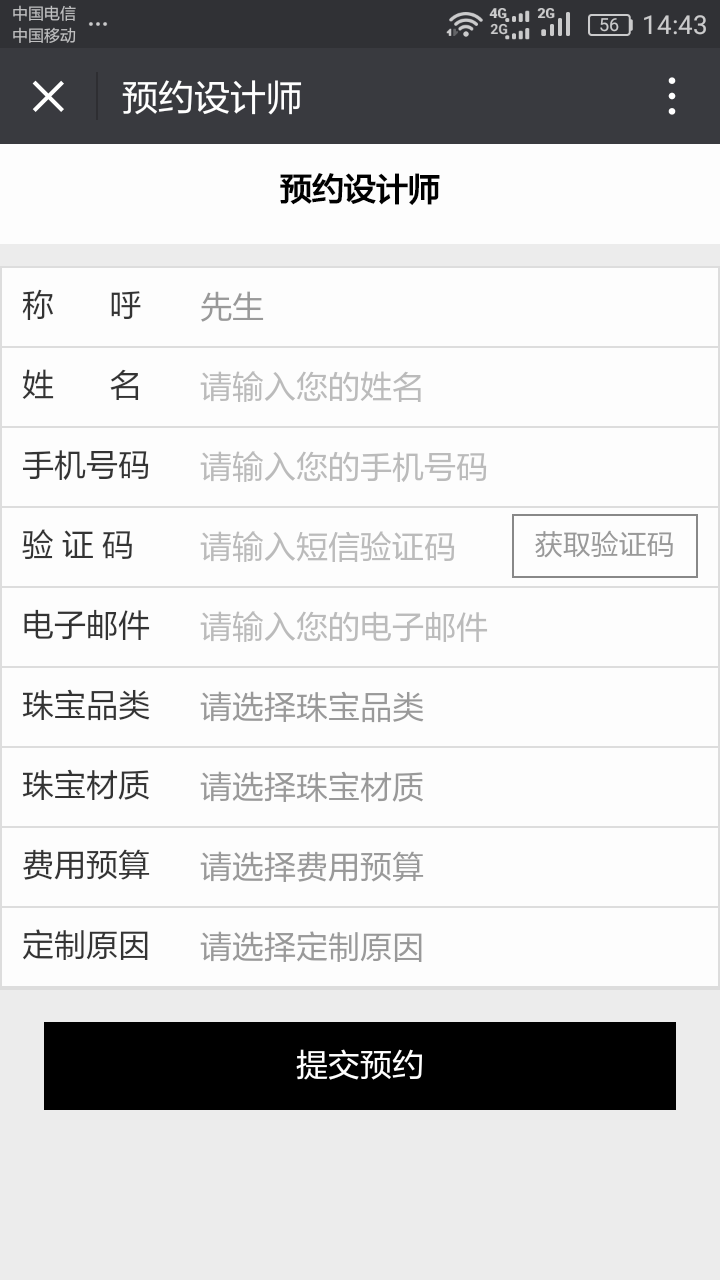Tap the 手机号码 phone number field
Screen dimensions: 720x1280
pyautogui.click(x=450, y=467)
